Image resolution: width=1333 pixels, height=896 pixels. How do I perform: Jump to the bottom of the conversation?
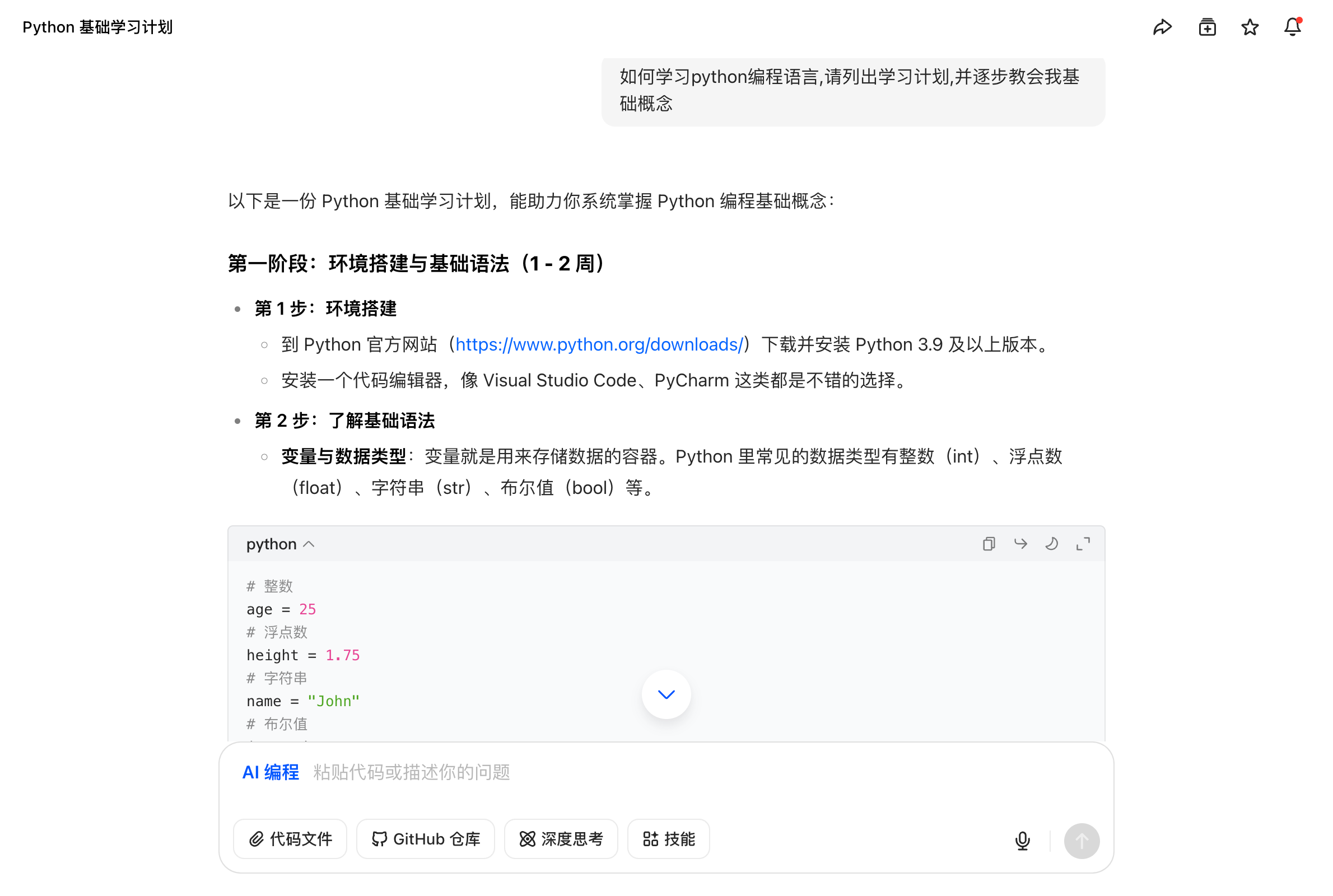666,695
